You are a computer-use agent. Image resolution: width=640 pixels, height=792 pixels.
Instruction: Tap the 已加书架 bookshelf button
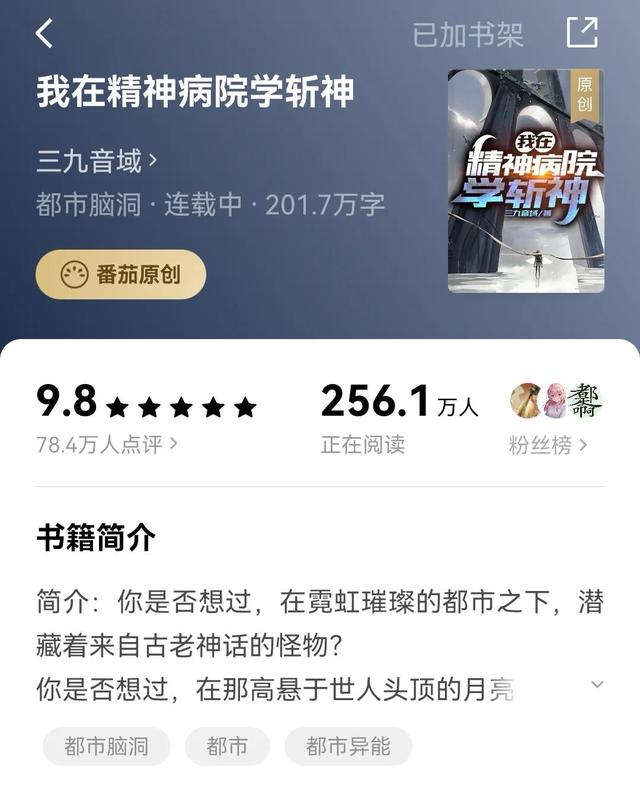(468, 34)
